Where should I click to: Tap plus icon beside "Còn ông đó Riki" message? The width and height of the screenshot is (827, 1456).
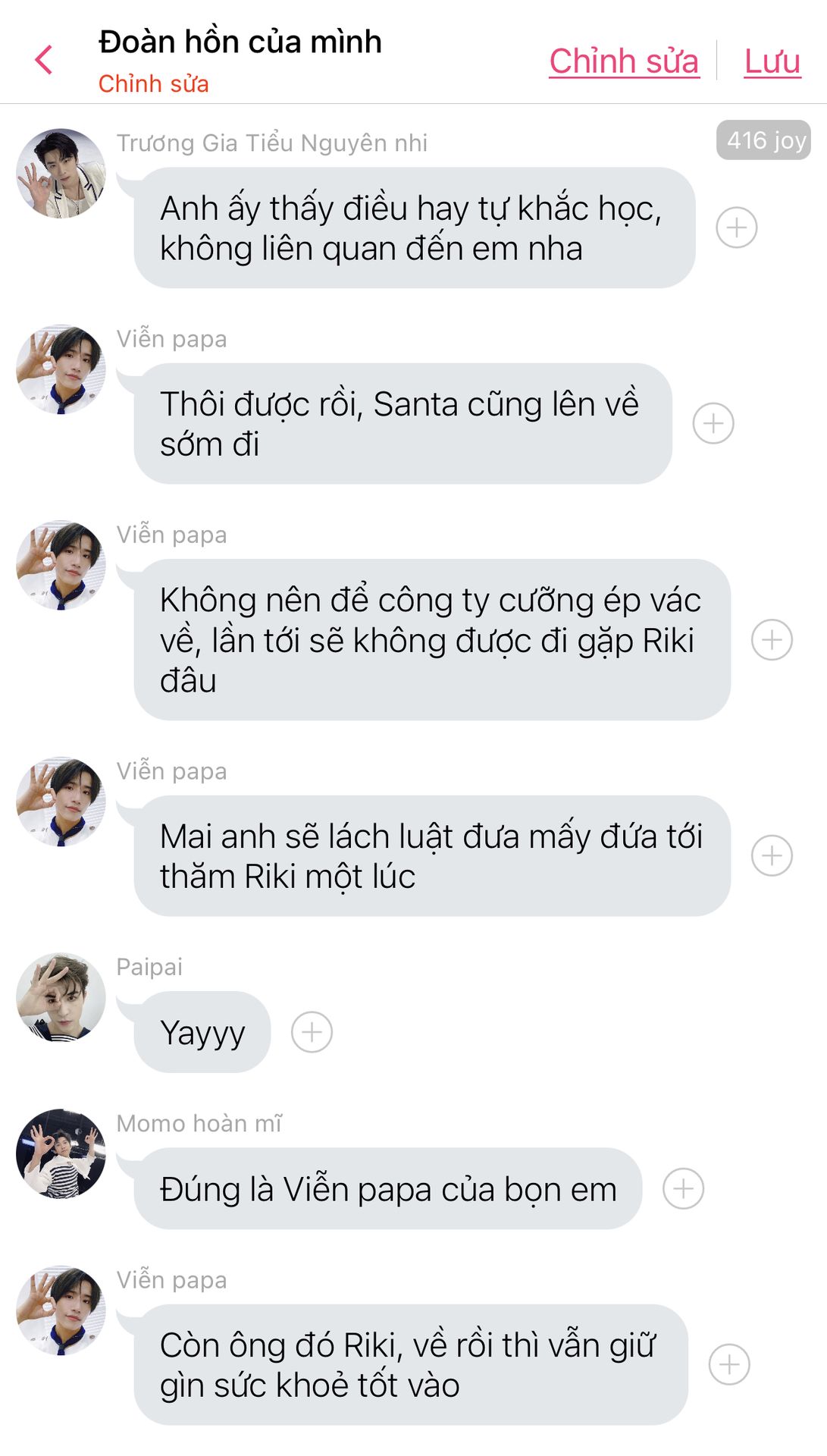coord(729,1364)
